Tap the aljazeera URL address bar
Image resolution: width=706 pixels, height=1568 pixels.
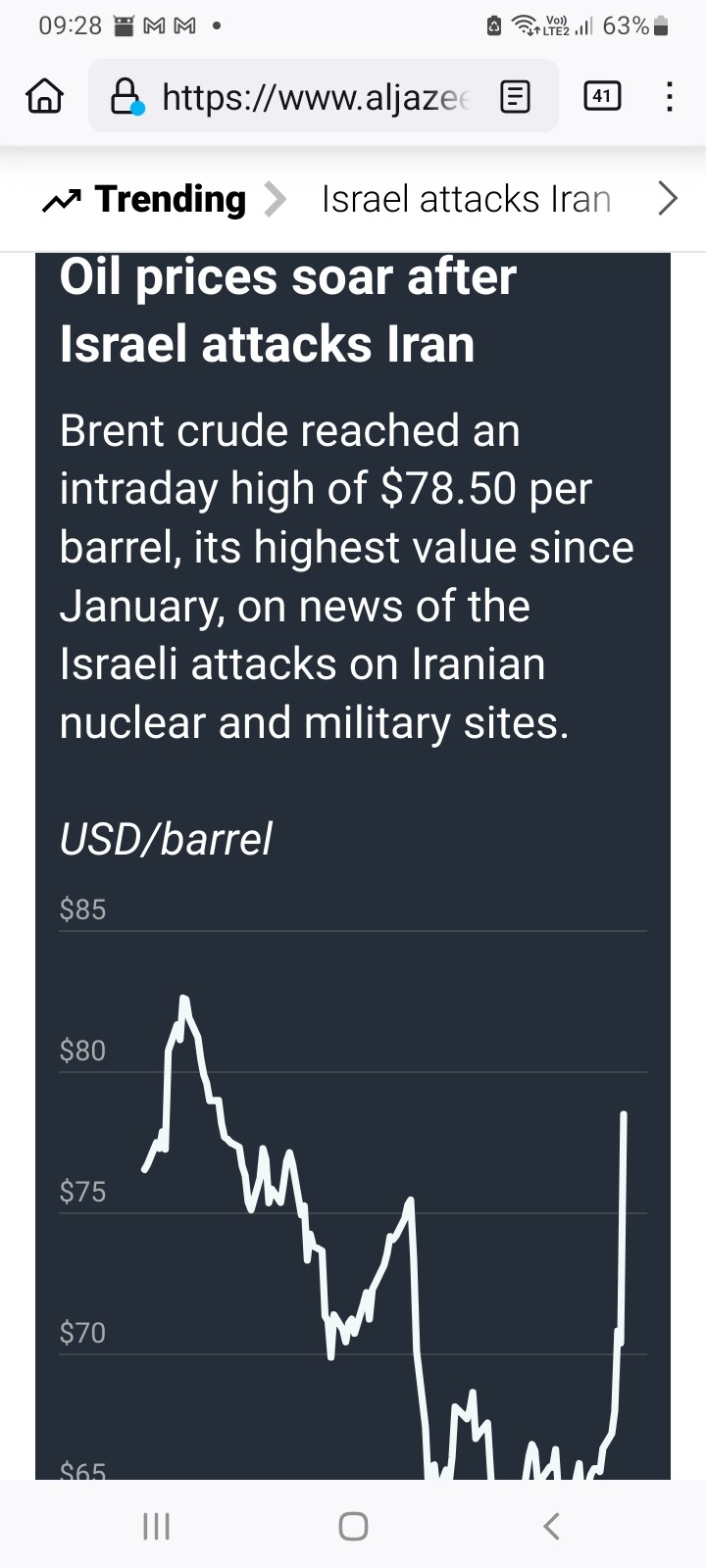[x=315, y=96]
